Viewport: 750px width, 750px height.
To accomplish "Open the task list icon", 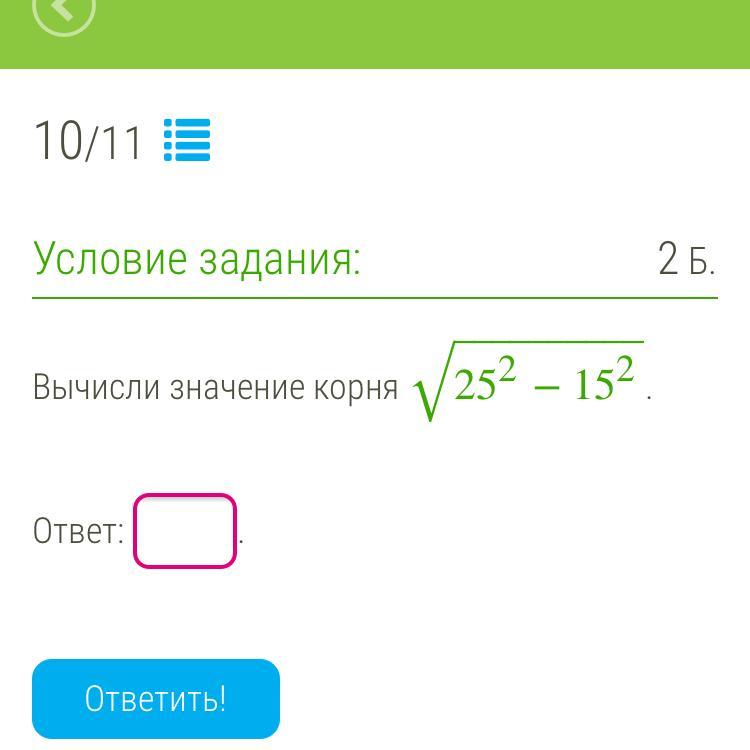I will tap(187, 140).
